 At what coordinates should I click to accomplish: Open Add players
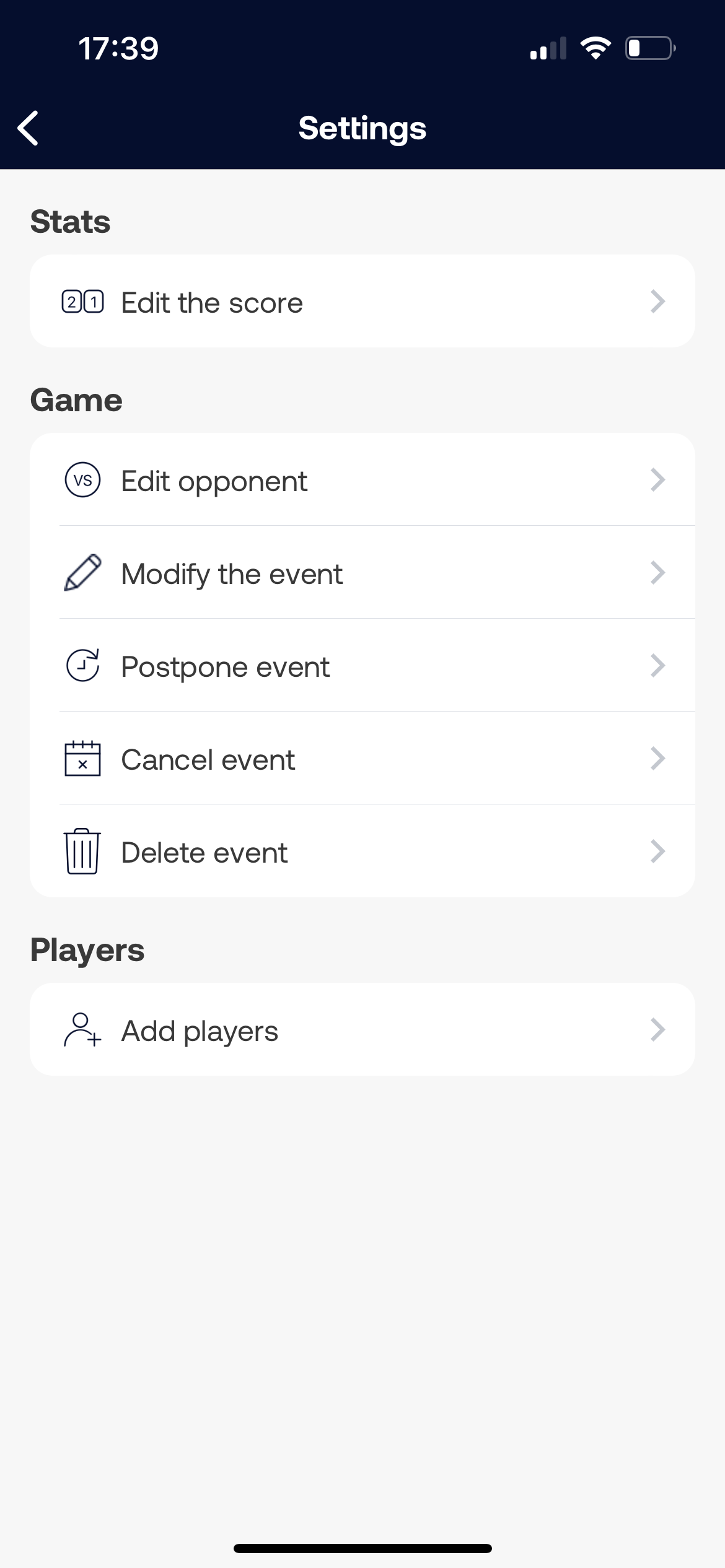[362, 1030]
